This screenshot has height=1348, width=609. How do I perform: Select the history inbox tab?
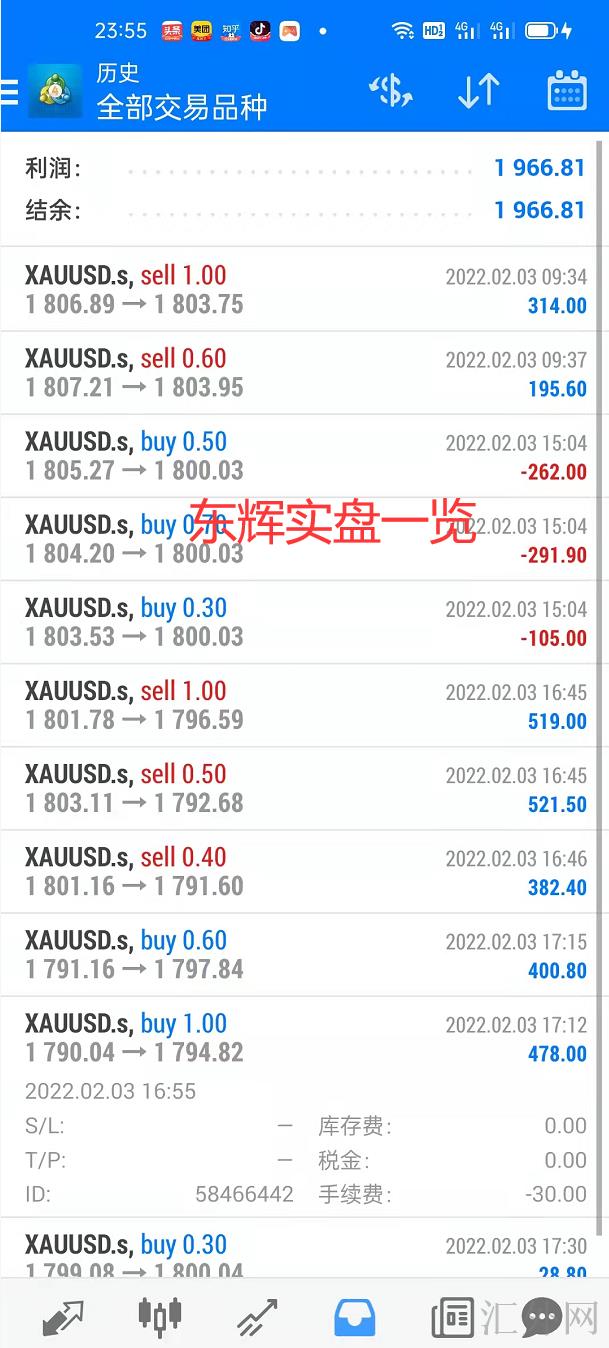point(354,1317)
